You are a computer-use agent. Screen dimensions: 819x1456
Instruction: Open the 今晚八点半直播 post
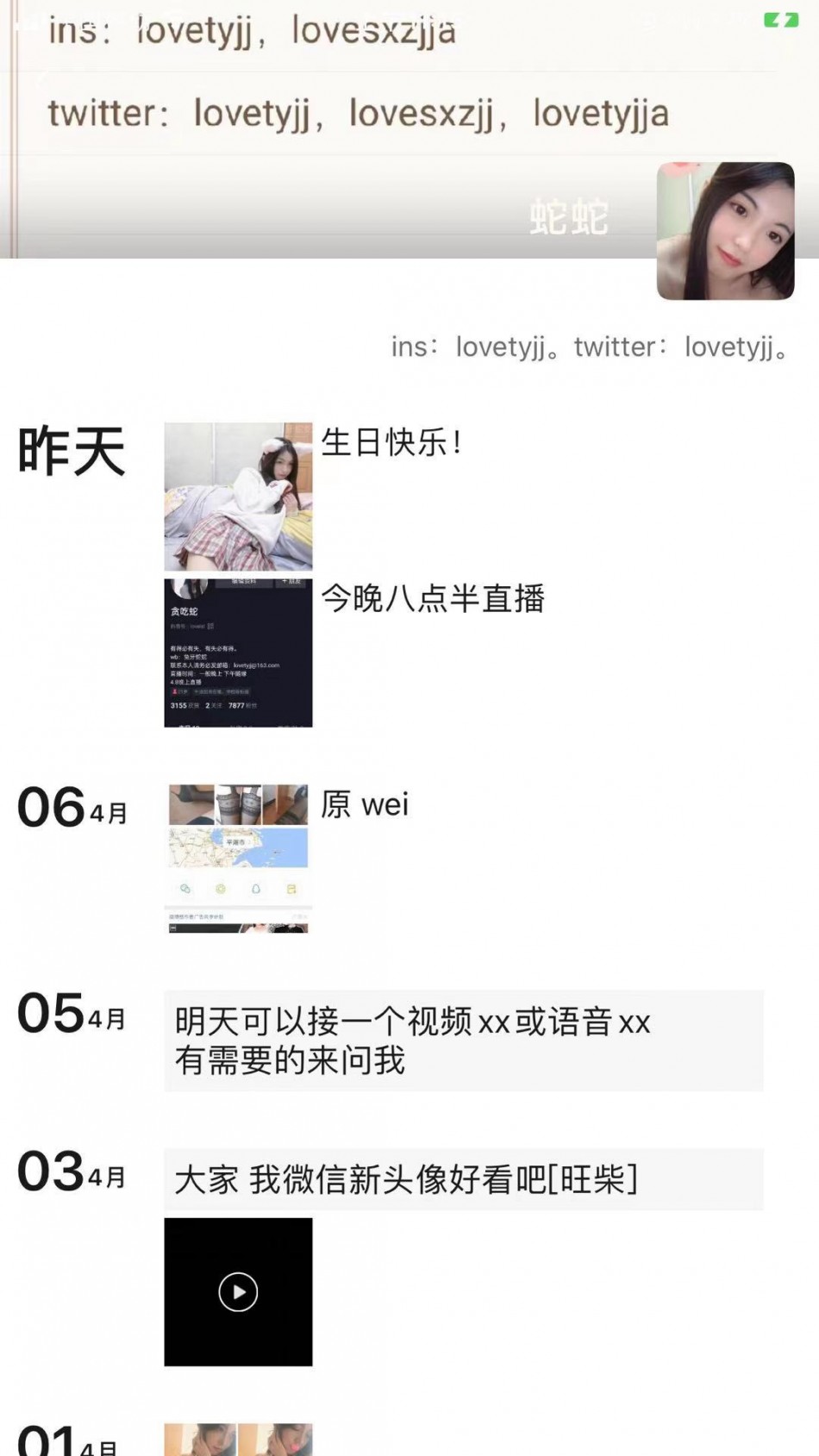(x=238, y=653)
